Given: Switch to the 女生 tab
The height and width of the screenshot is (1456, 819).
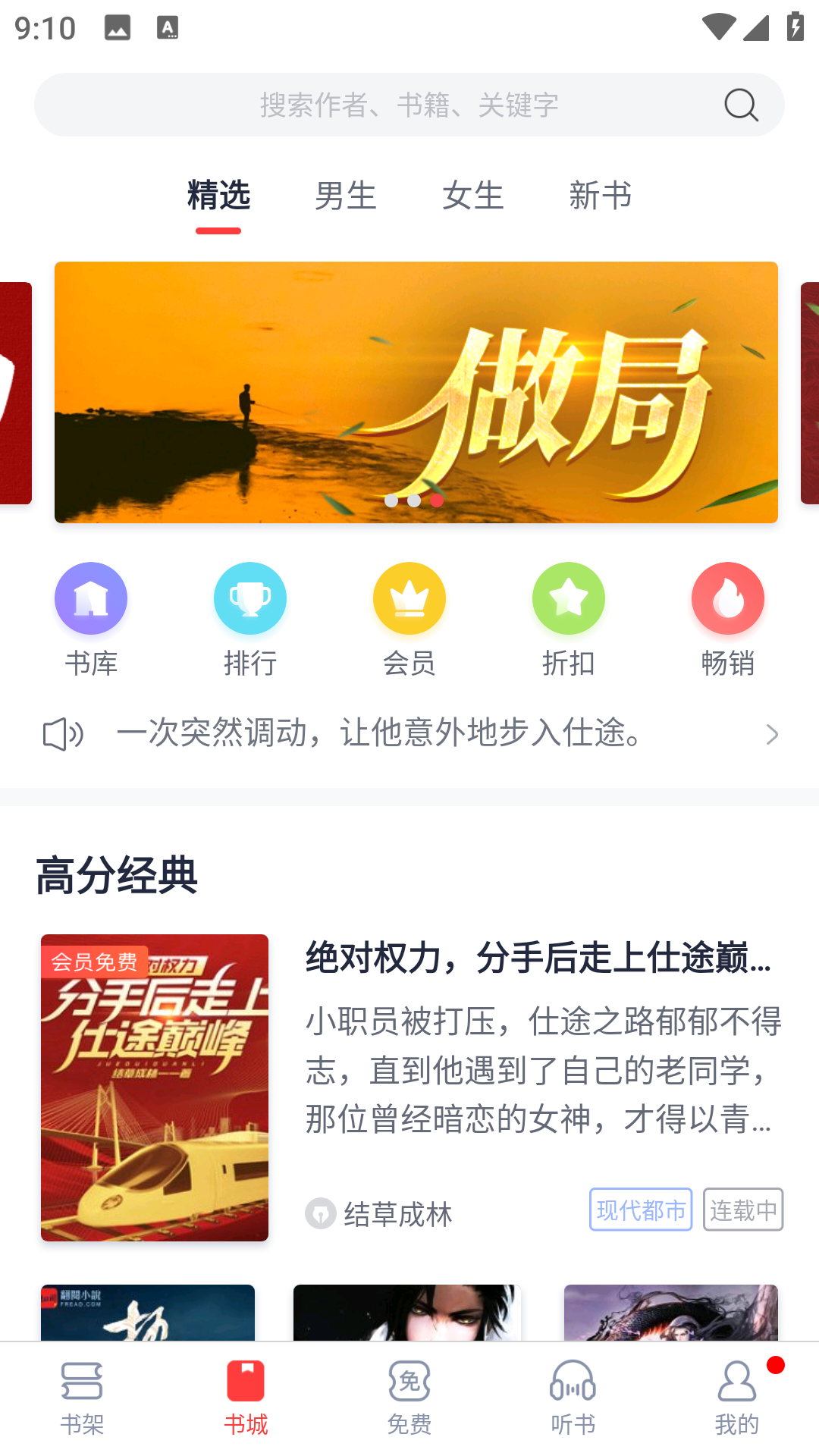Looking at the screenshot, I should 473,196.
